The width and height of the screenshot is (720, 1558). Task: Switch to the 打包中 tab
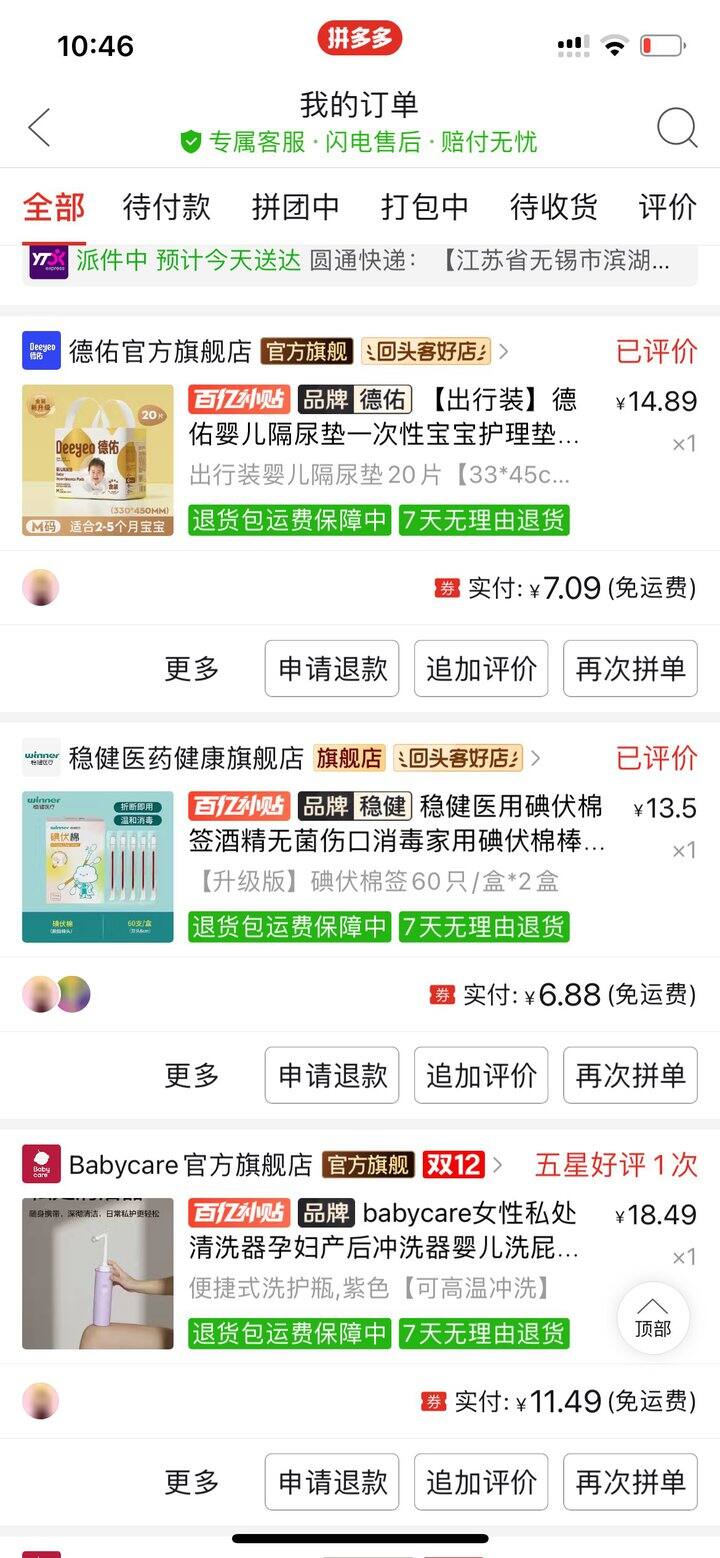click(x=424, y=207)
